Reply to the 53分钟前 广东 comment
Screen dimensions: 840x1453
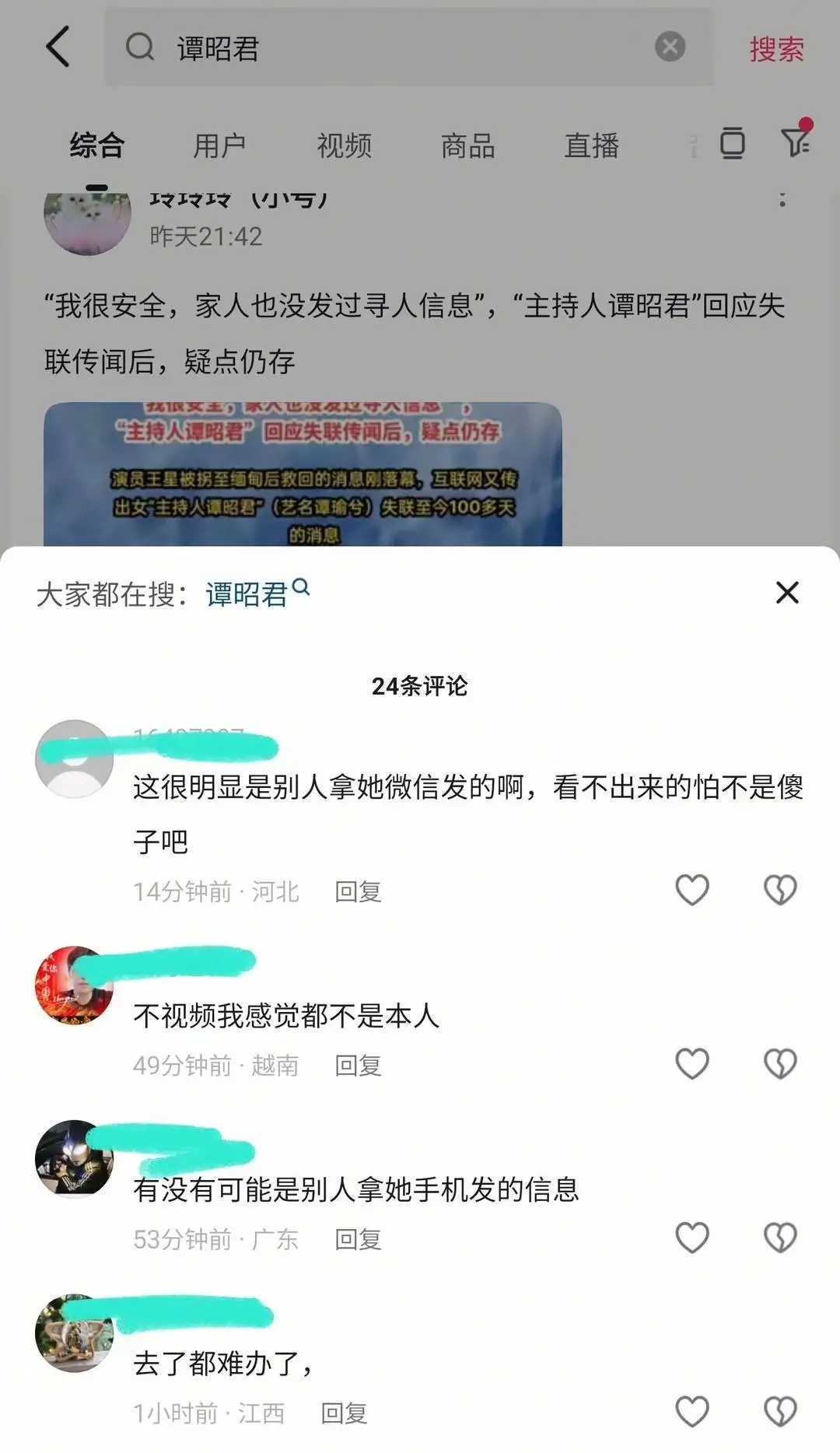coord(358,1239)
